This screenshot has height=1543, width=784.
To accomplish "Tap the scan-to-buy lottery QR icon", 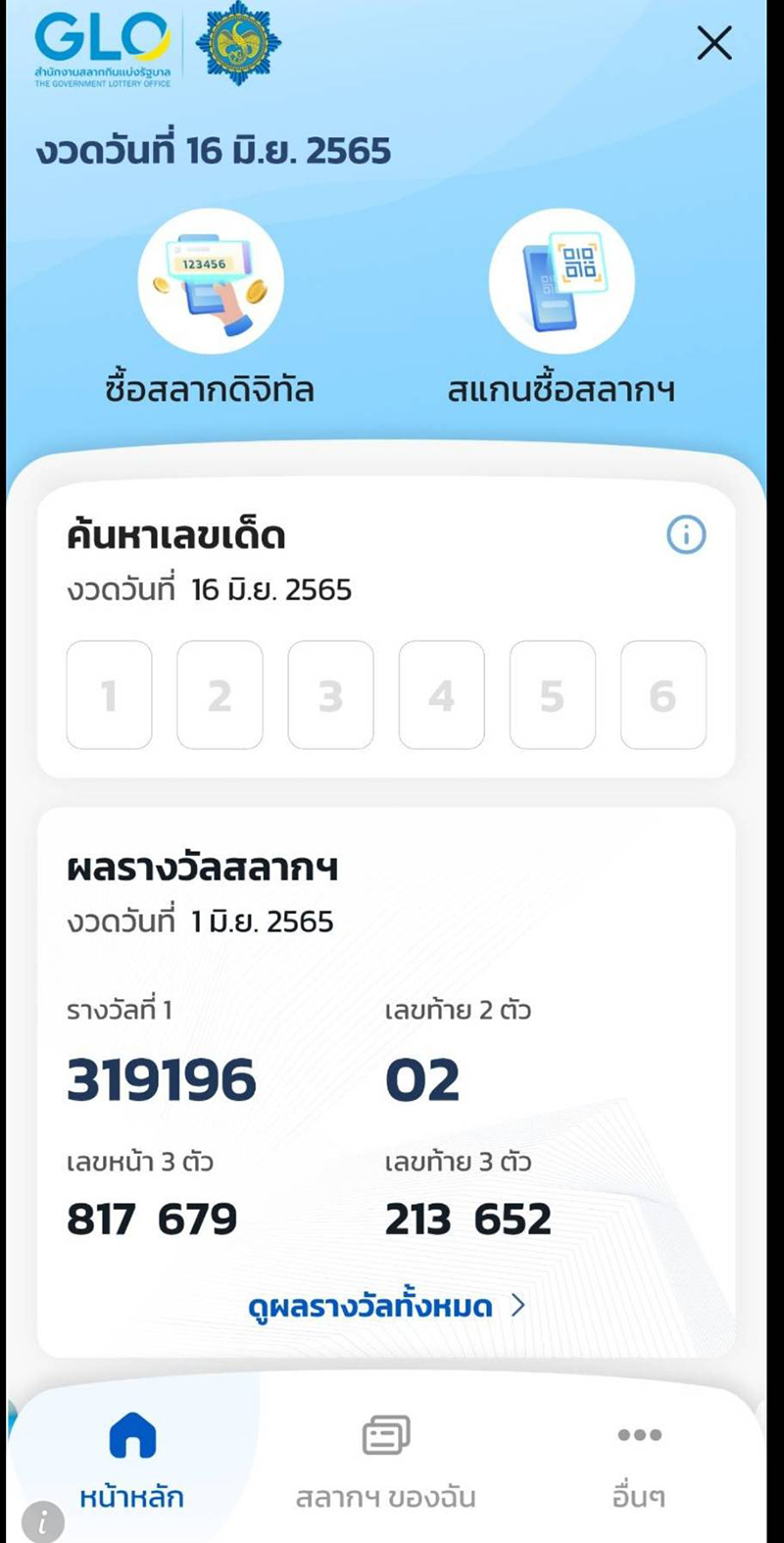I will pos(563,280).
